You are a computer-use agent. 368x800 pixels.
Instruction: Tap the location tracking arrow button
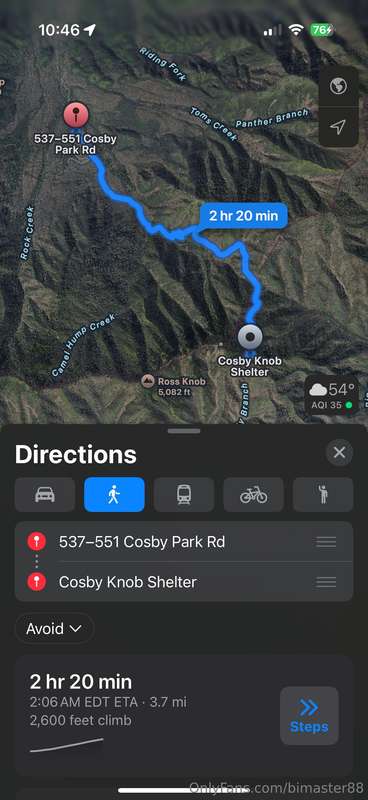pyautogui.click(x=338, y=127)
